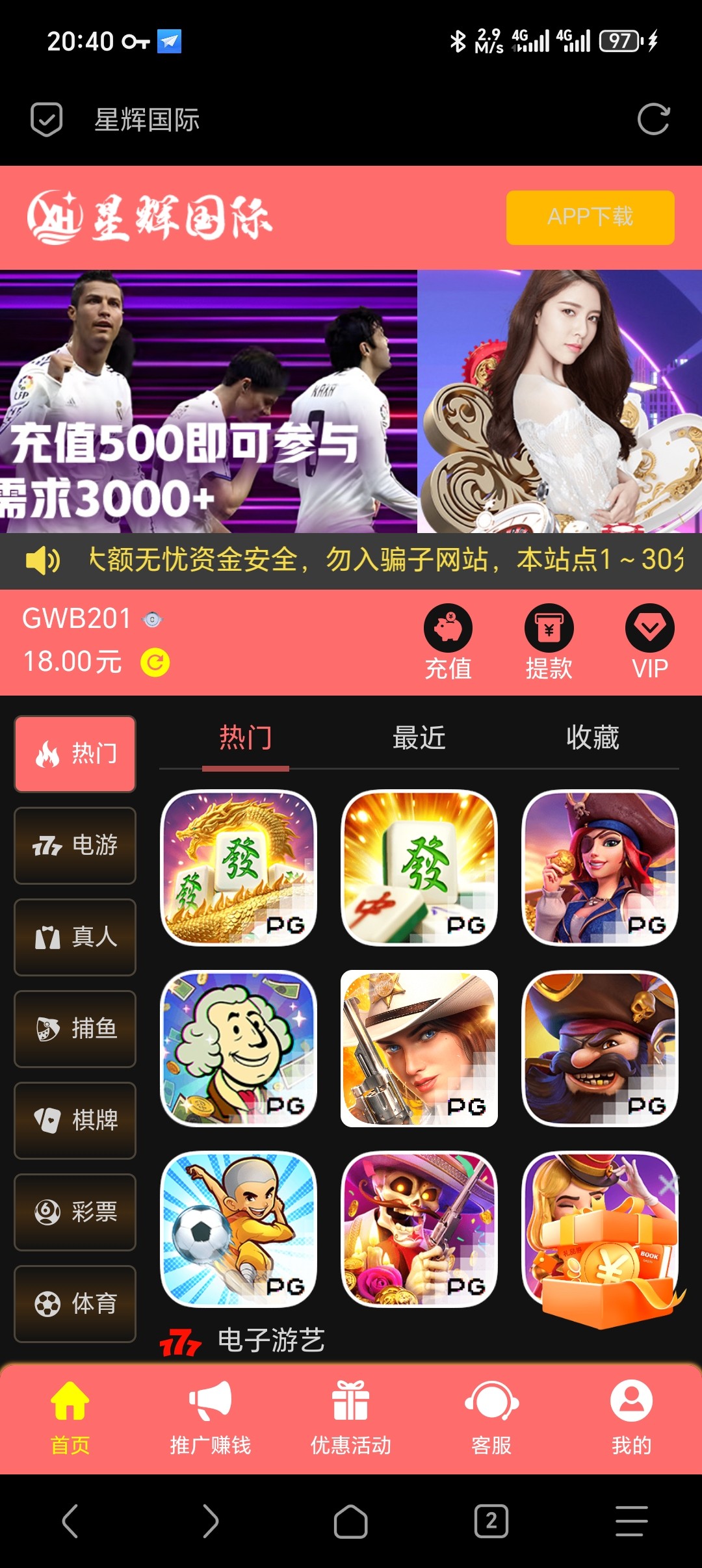
Task: Select the 电游 category
Action: pos(75,845)
